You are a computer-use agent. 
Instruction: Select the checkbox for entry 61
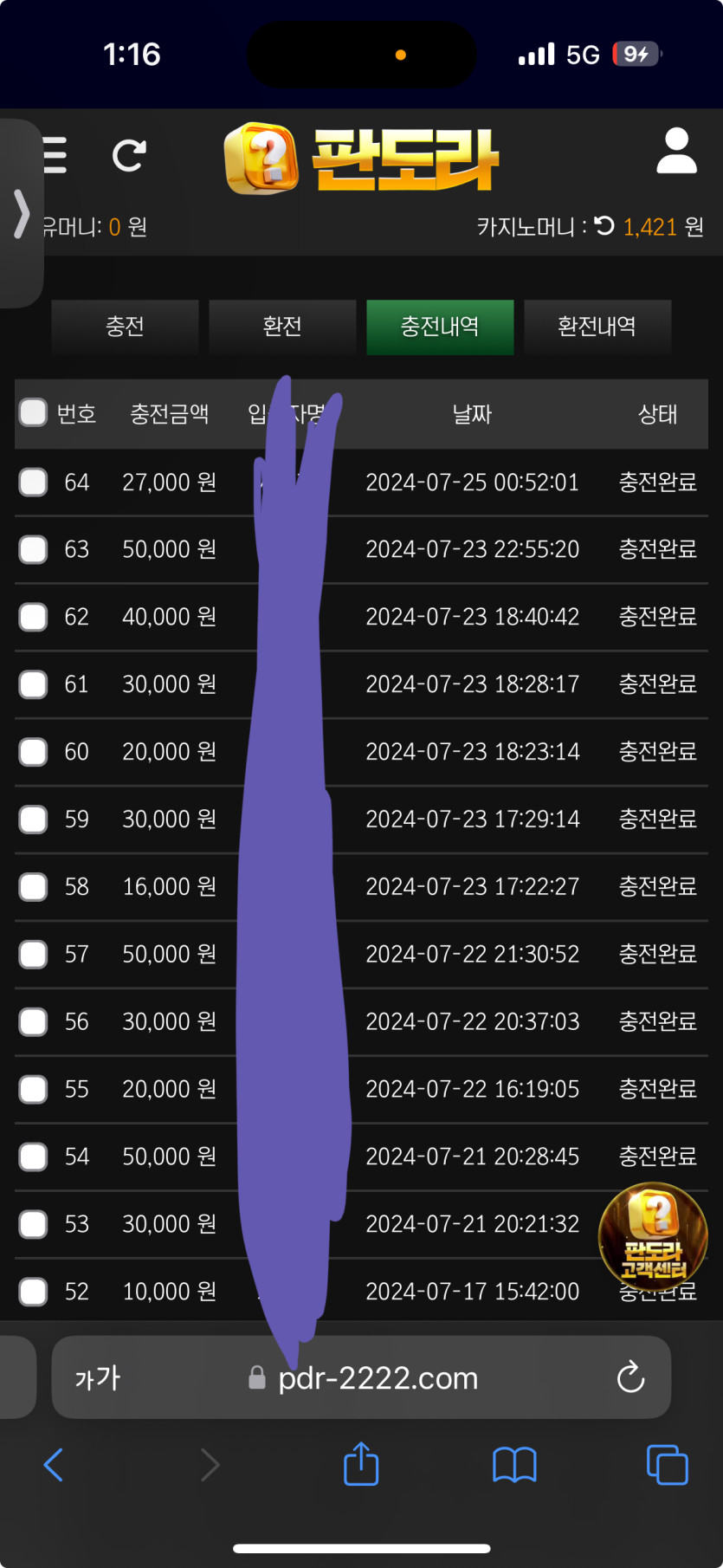click(x=33, y=684)
